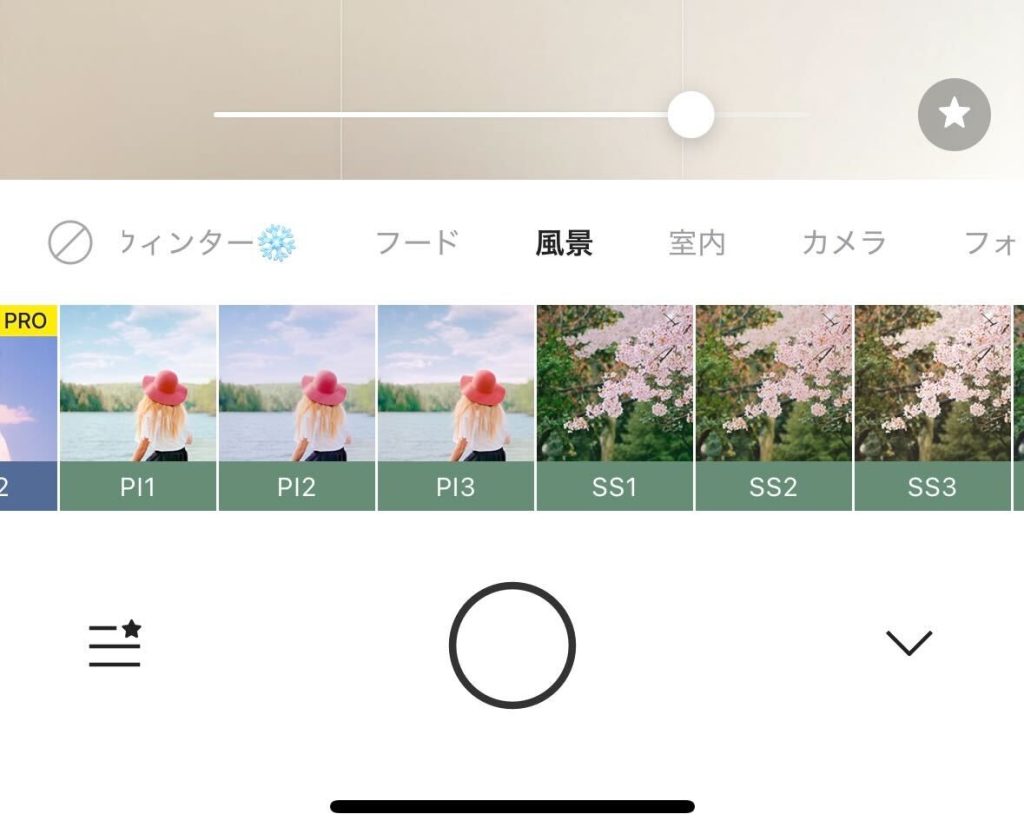This screenshot has height=834, width=1024.
Task: Apply the SS2 filter
Action: pyautogui.click(x=774, y=408)
